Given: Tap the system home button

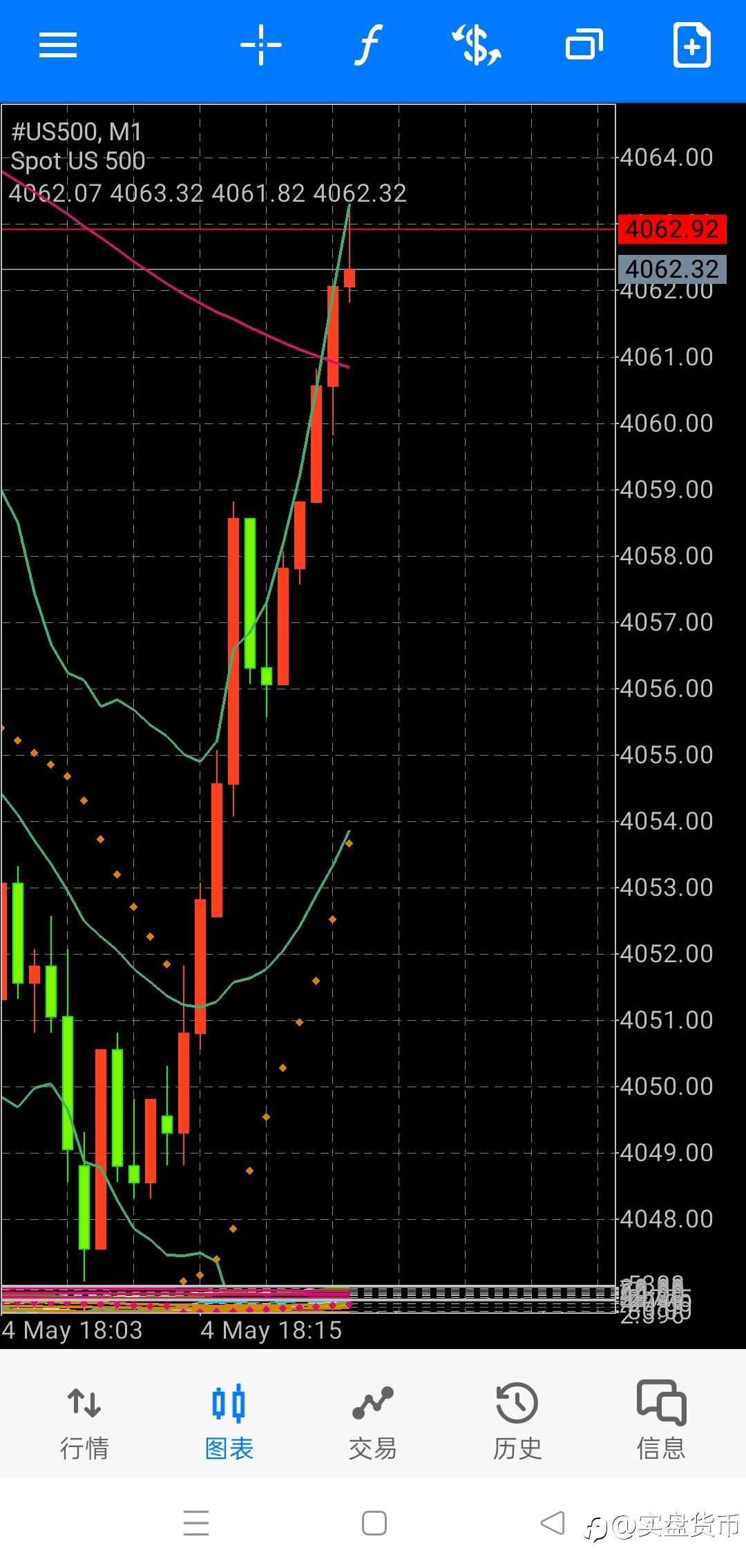Looking at the screenshot, I should pyautogui.click(x=374, y=1523).
